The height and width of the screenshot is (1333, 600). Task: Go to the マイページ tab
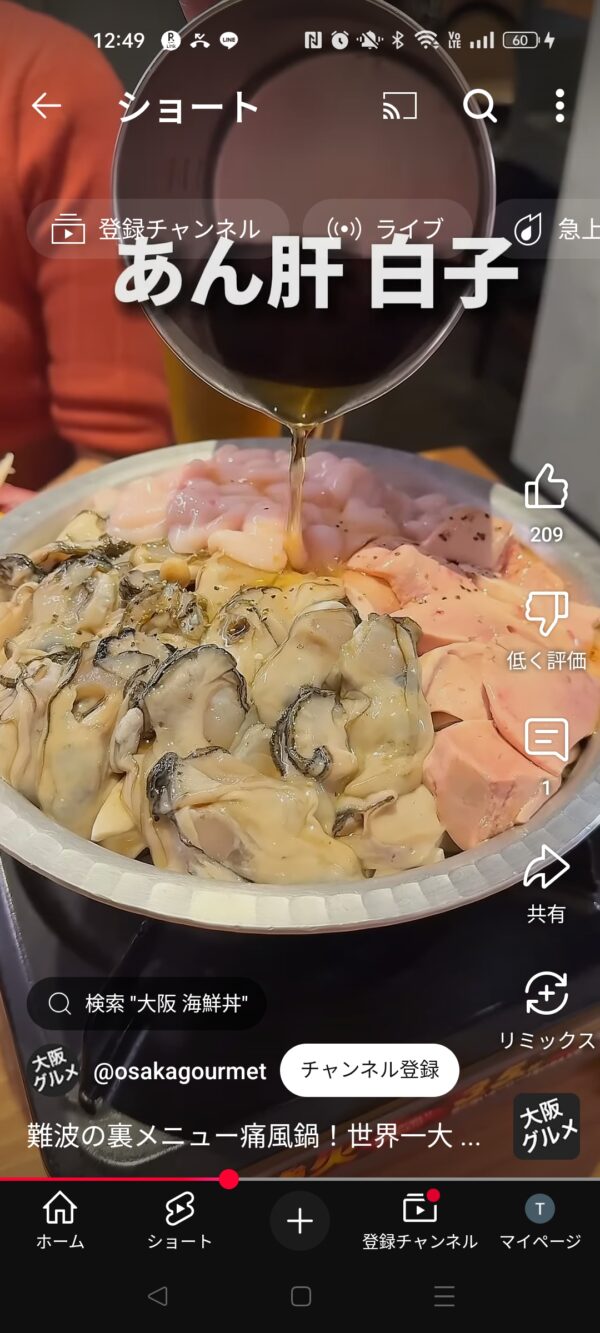pos(540,1221)
